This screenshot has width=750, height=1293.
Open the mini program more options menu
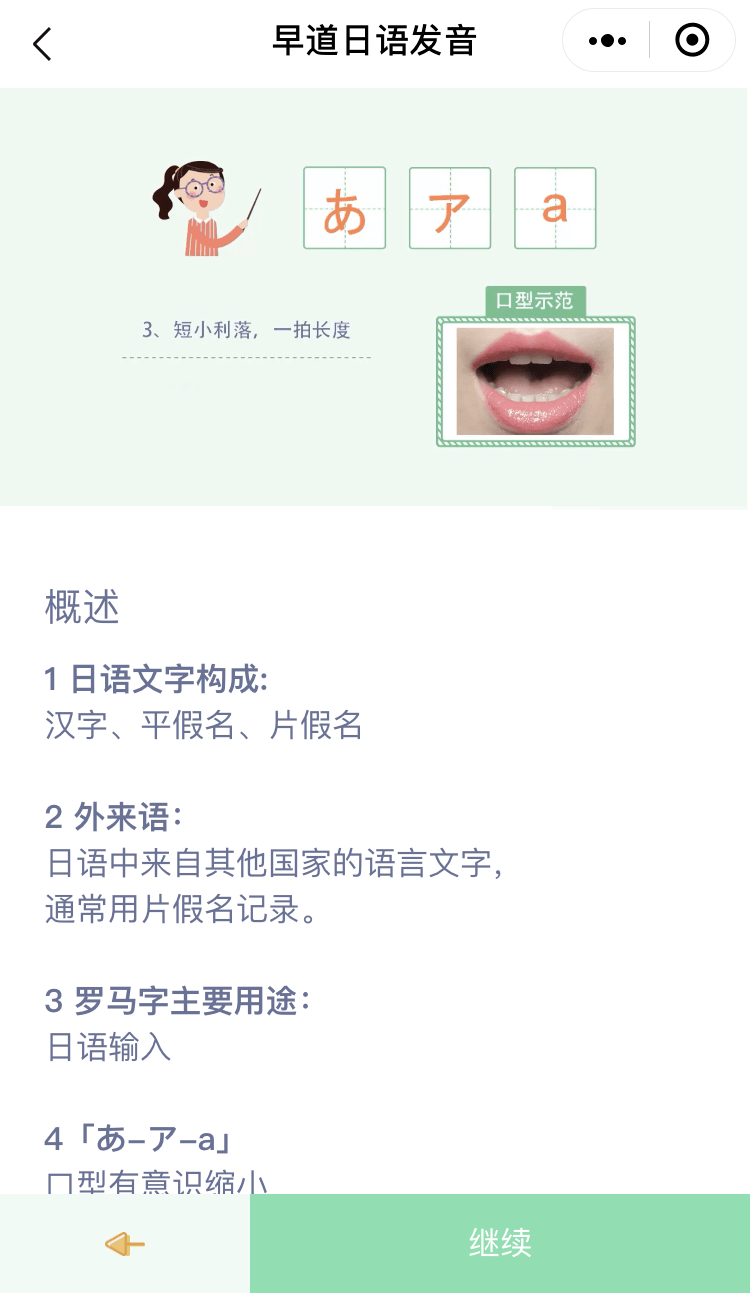click(x=607, y=41)
